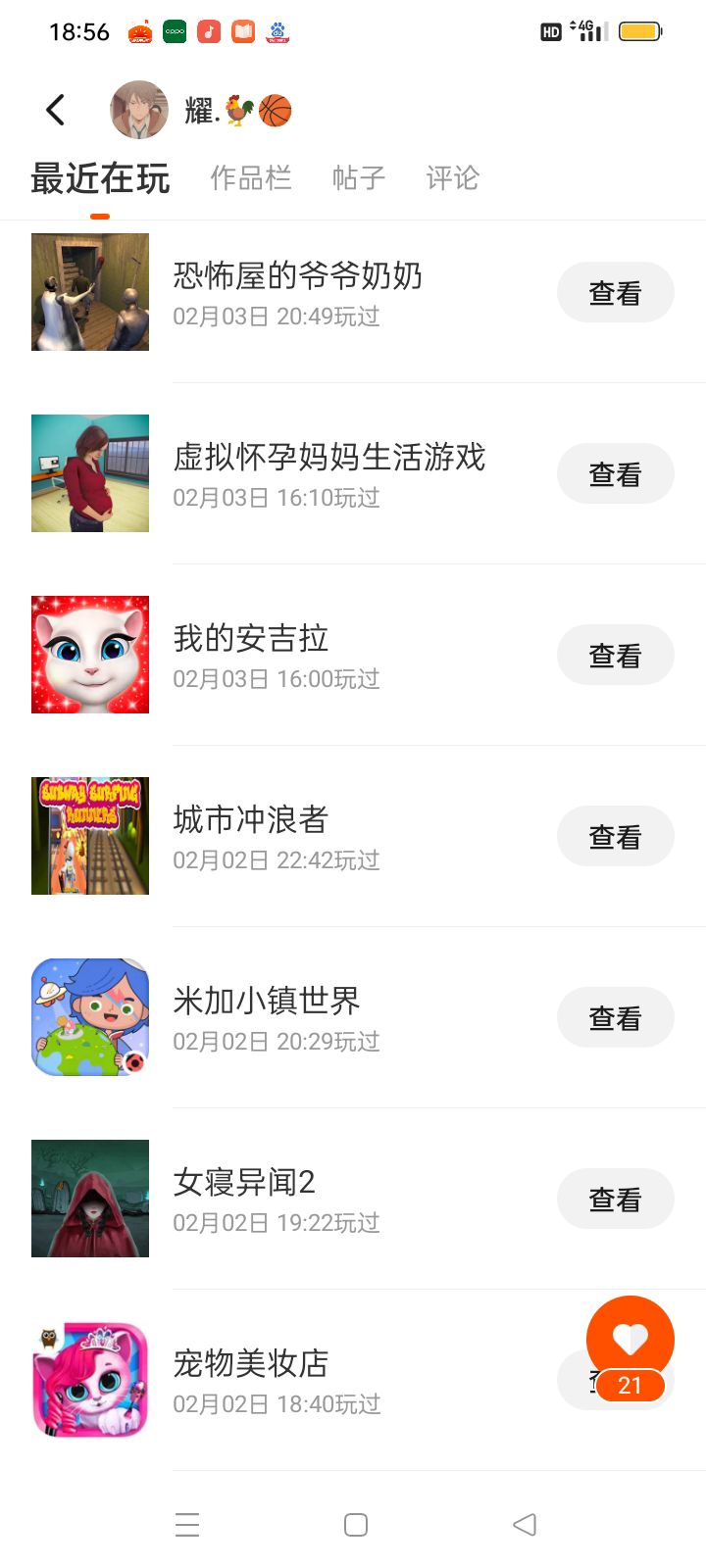Tap 查看 for 女寝异闻2
Screen dimensions: 706x1568
pos(615,1199)
